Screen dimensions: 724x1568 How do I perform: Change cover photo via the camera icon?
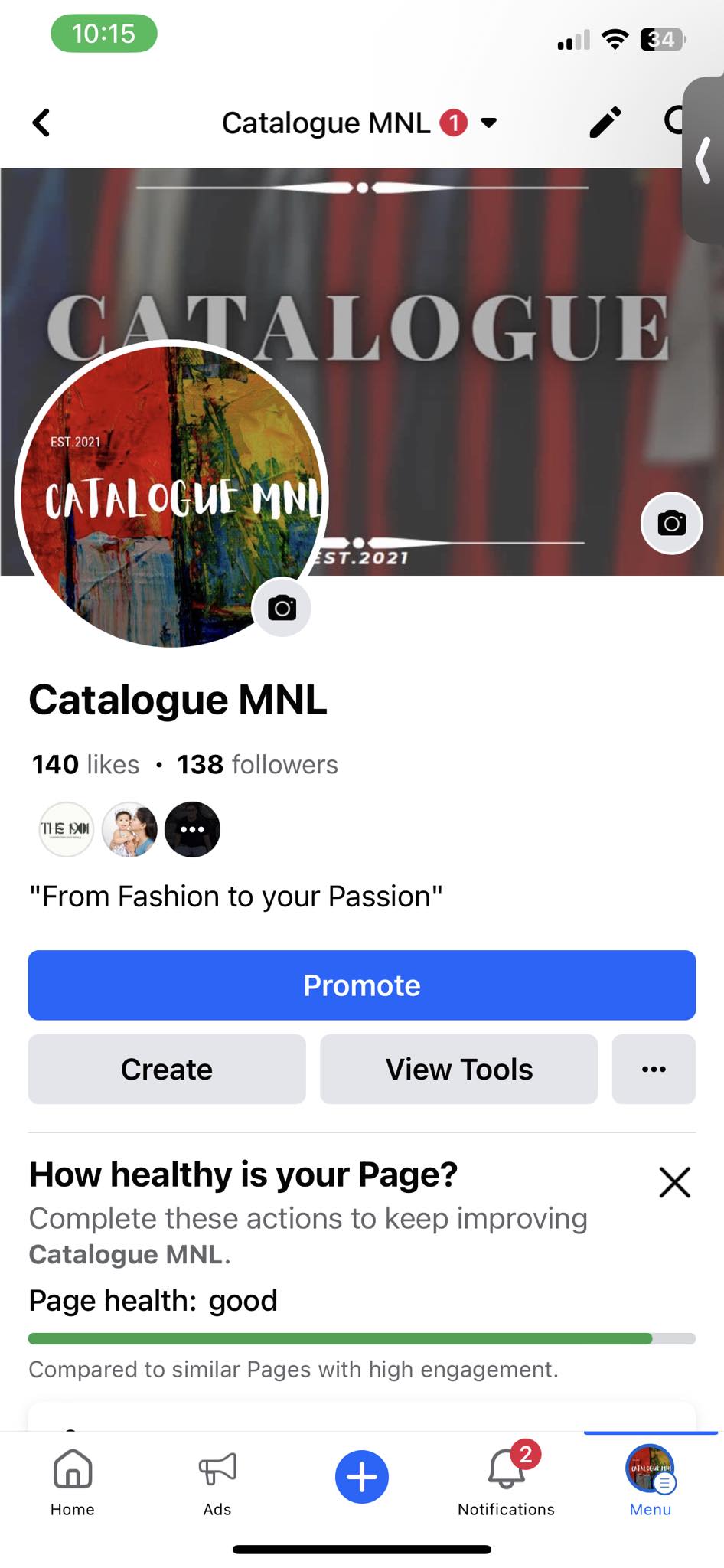pyautogui.click(x=671, y=523)
